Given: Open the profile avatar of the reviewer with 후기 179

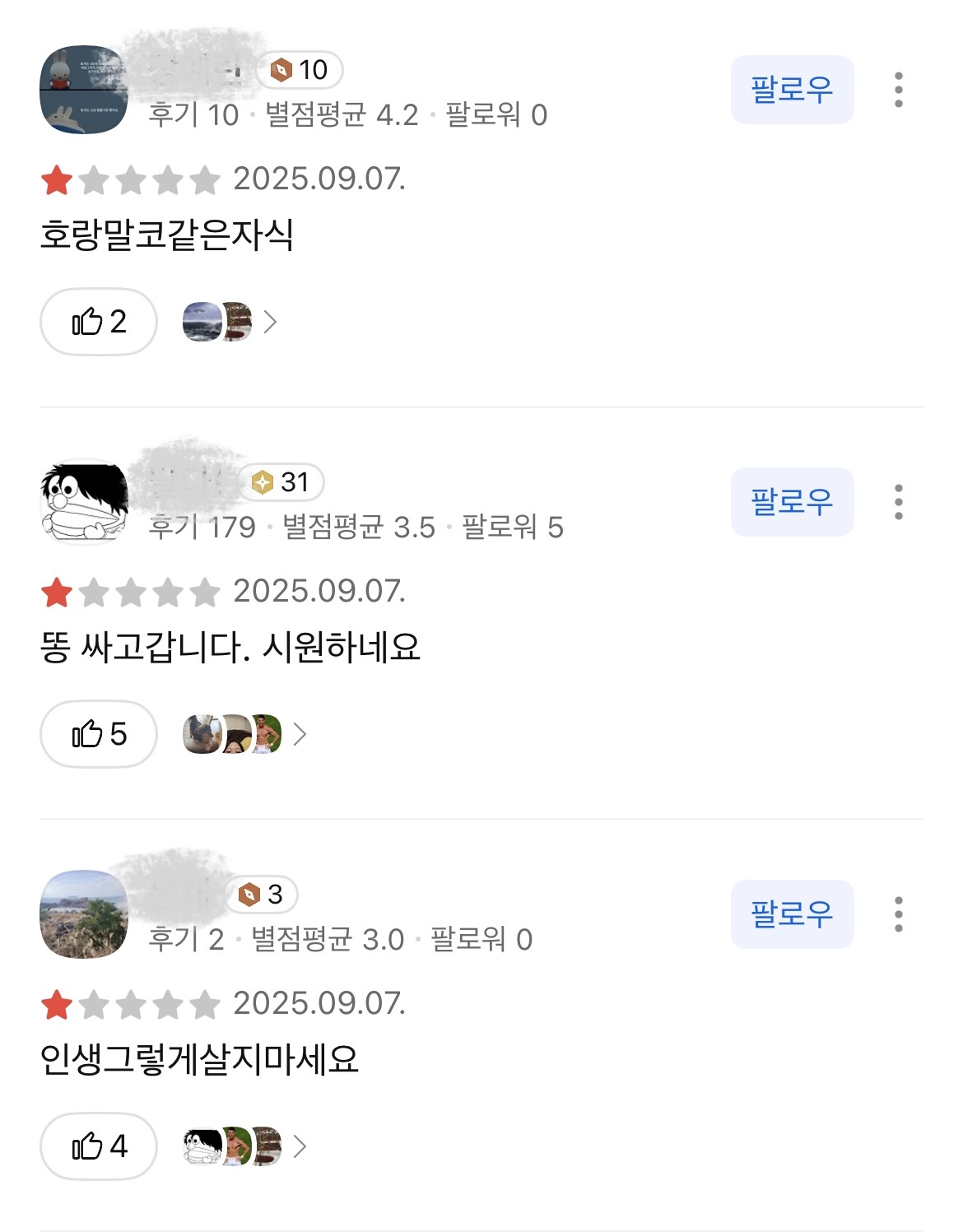Looking at the screenshot, I should pos(84,502).
